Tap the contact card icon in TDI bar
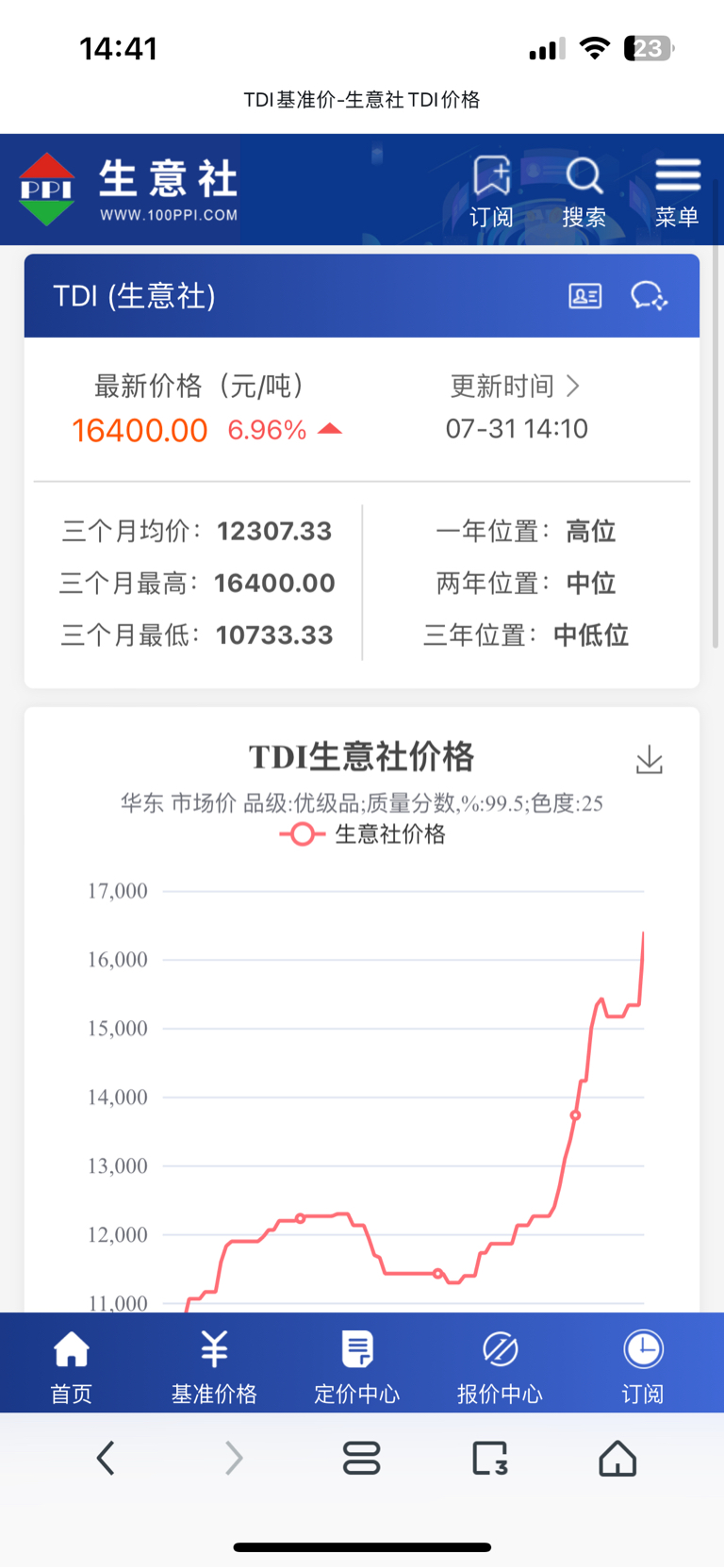The image size is (724, 1568). (x=585, y=296)
